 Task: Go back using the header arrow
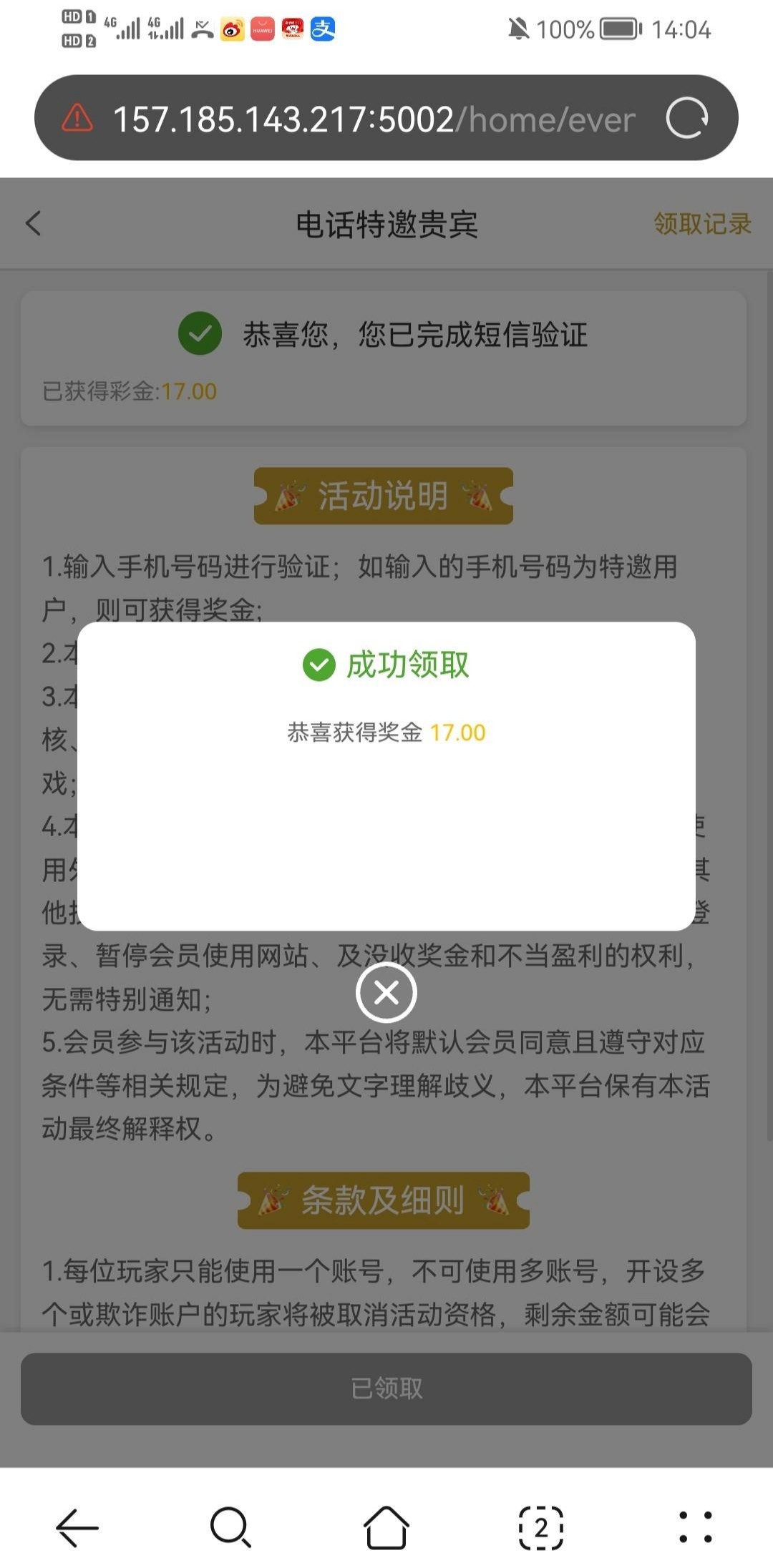tap(34, 223)
